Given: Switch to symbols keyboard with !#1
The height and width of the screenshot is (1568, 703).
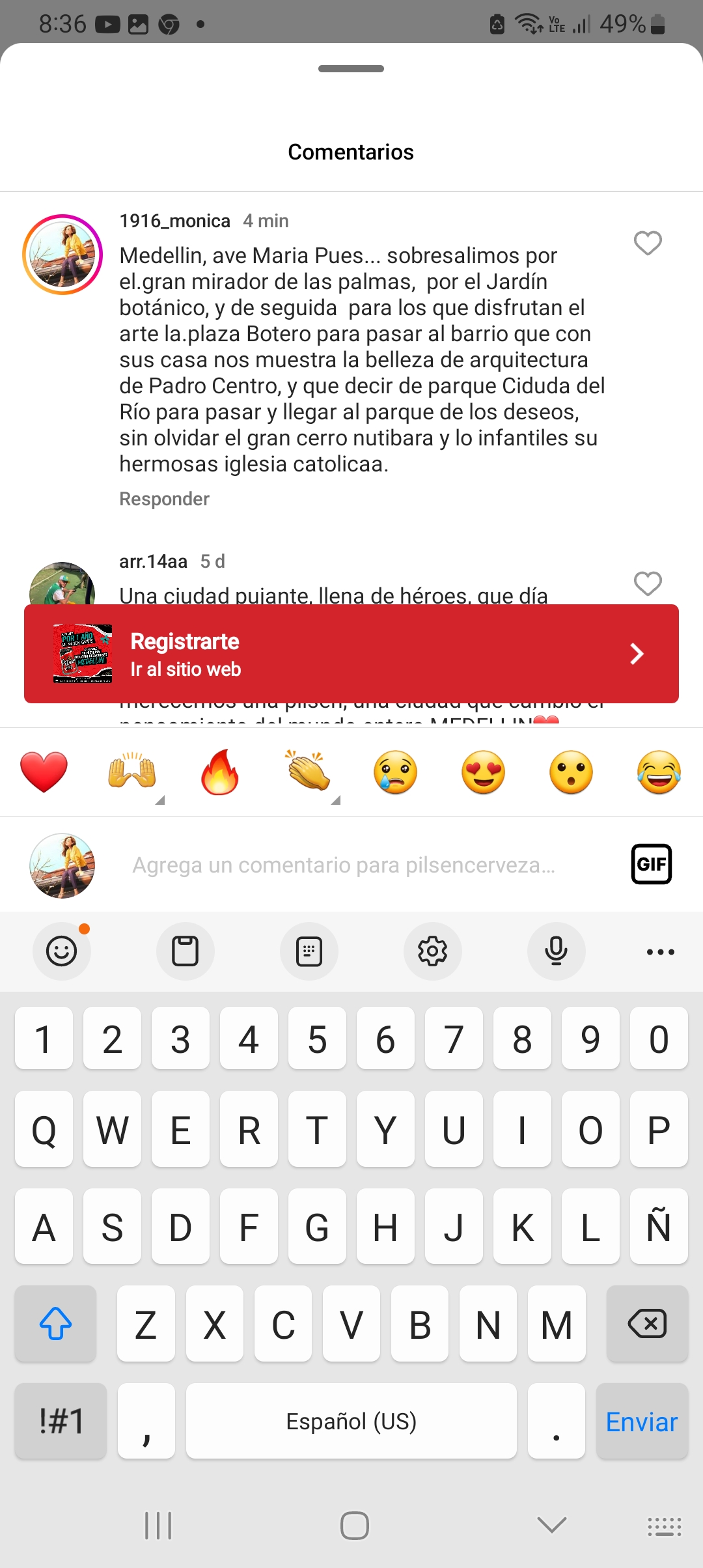Looking at the screenshot, I should 61,1421.
